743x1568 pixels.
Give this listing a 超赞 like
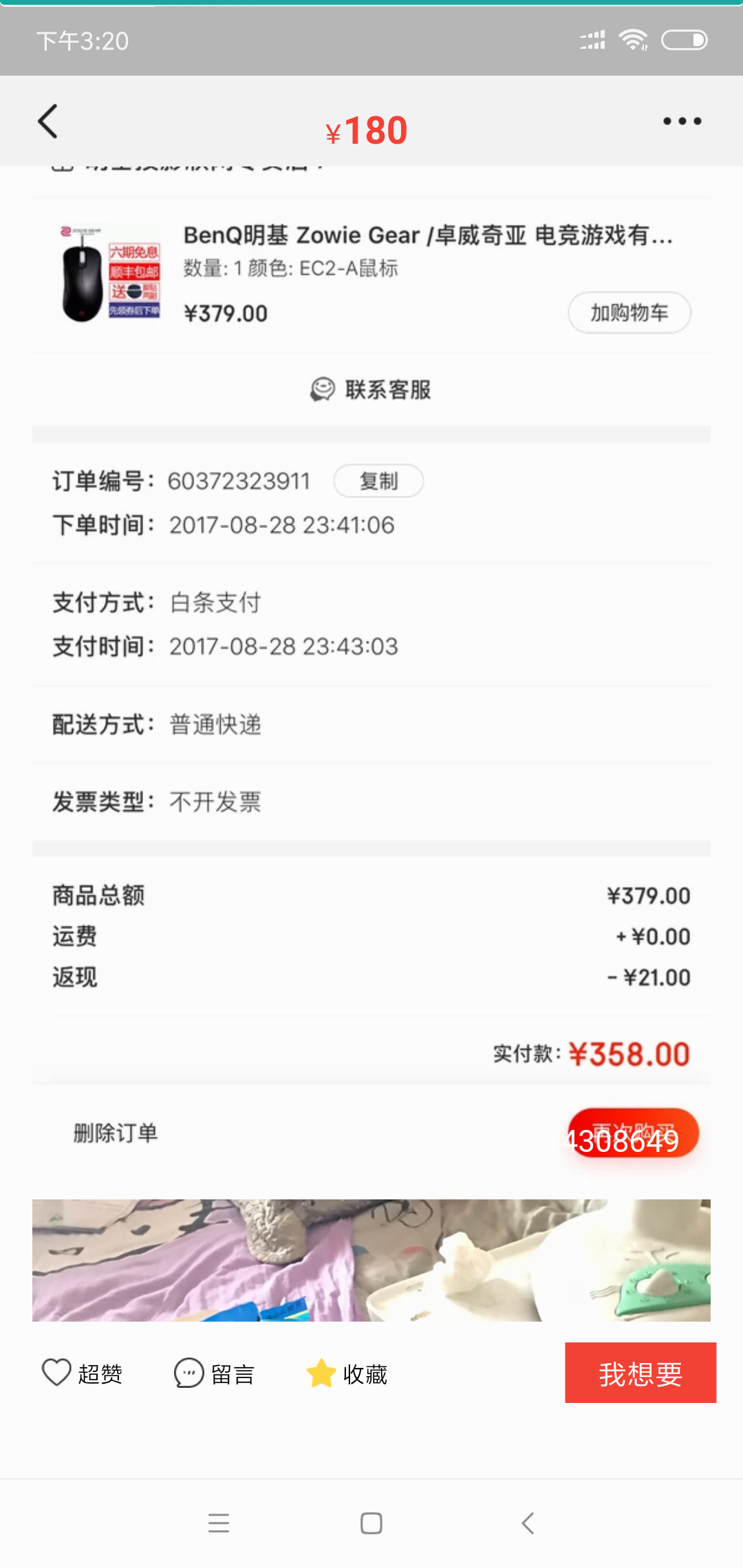pos(83,1373)
